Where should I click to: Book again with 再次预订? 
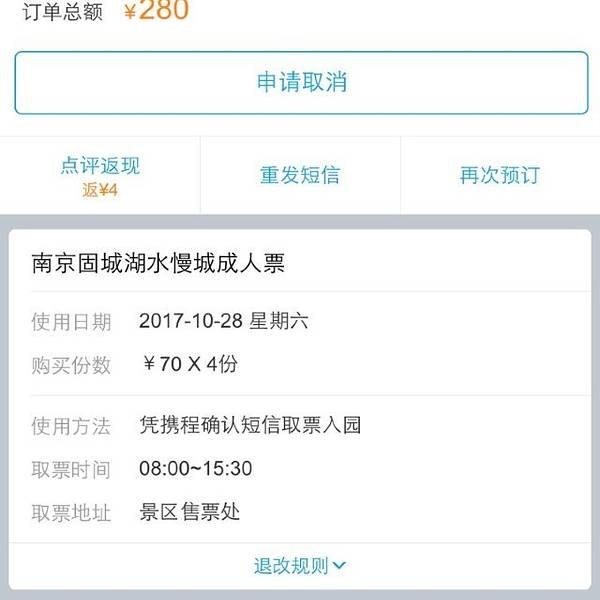[x=499, y=176]
